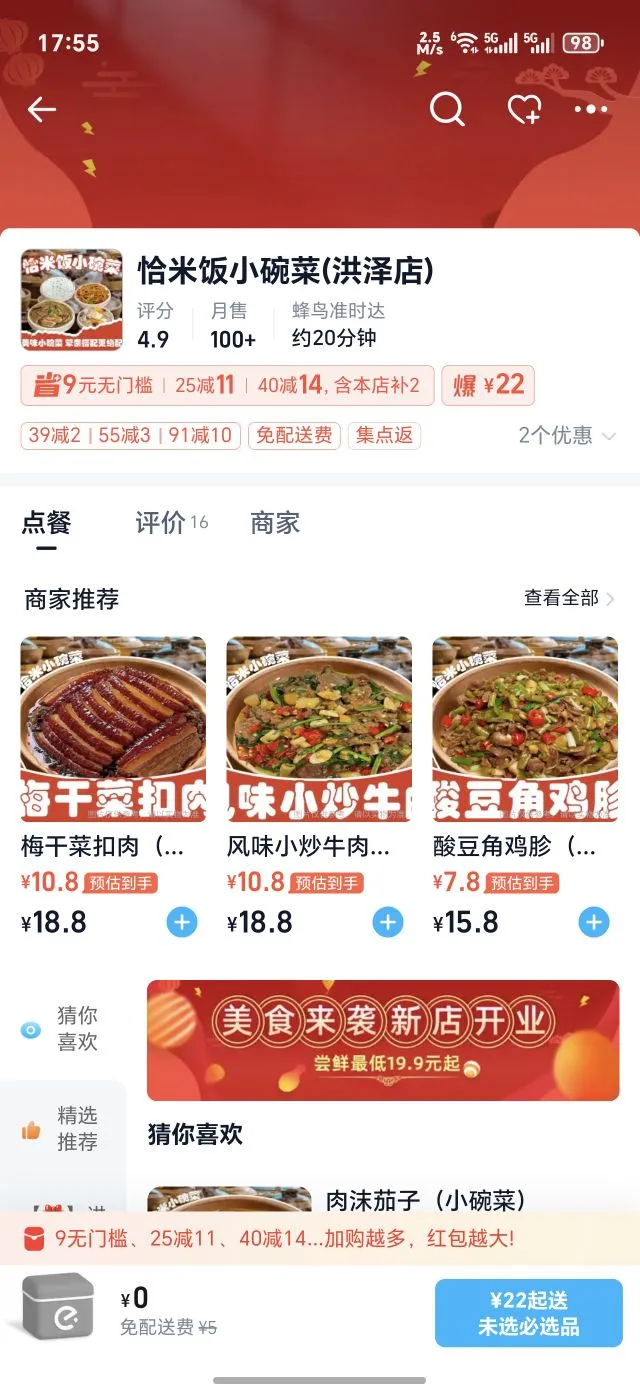View all recommended dishes via 查看全部
This screenshot has height=1400, width=640.
point(568,598)
